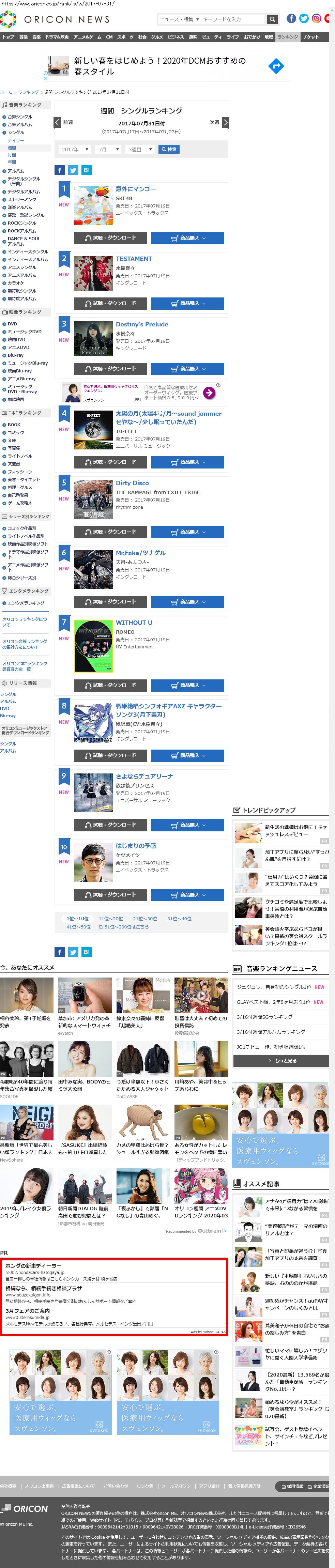Open 3/16付週間SGランキング news item
This screenshot has height=1568, width=335.
tap(264, 1016)
